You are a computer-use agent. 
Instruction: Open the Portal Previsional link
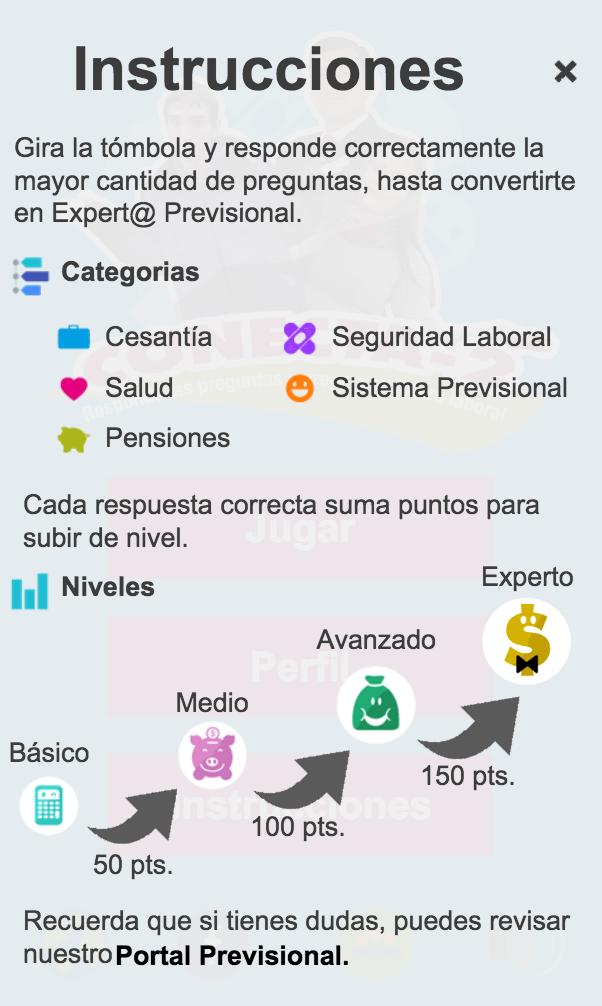point(232,956)
